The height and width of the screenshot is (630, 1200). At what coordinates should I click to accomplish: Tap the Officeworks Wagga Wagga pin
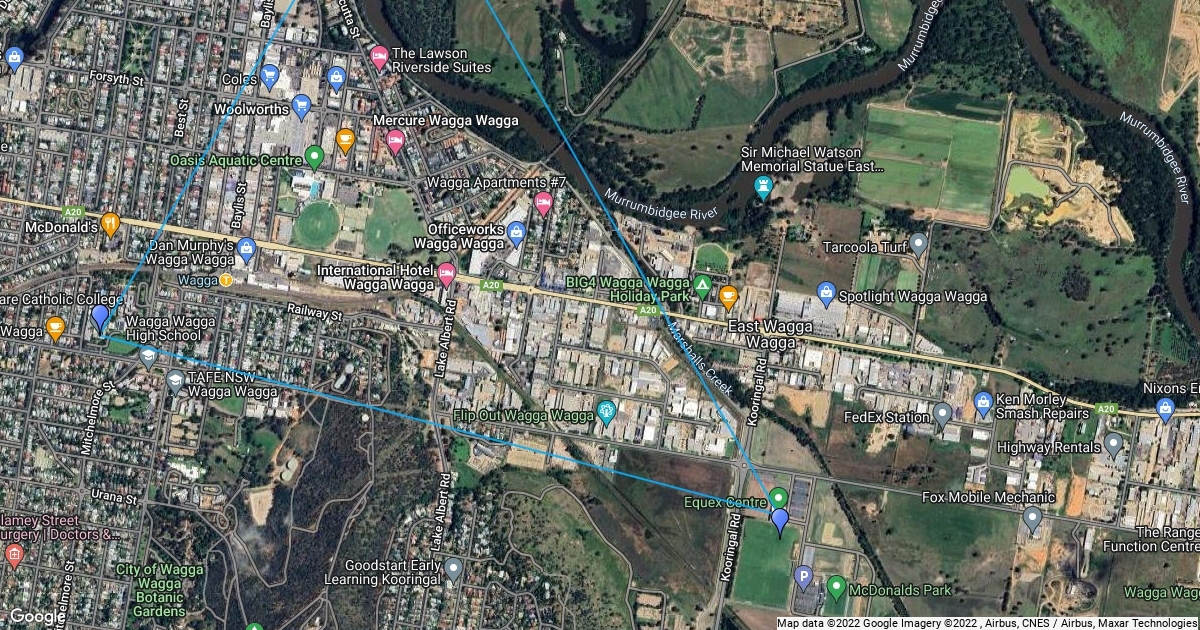(x=516, y=234)
